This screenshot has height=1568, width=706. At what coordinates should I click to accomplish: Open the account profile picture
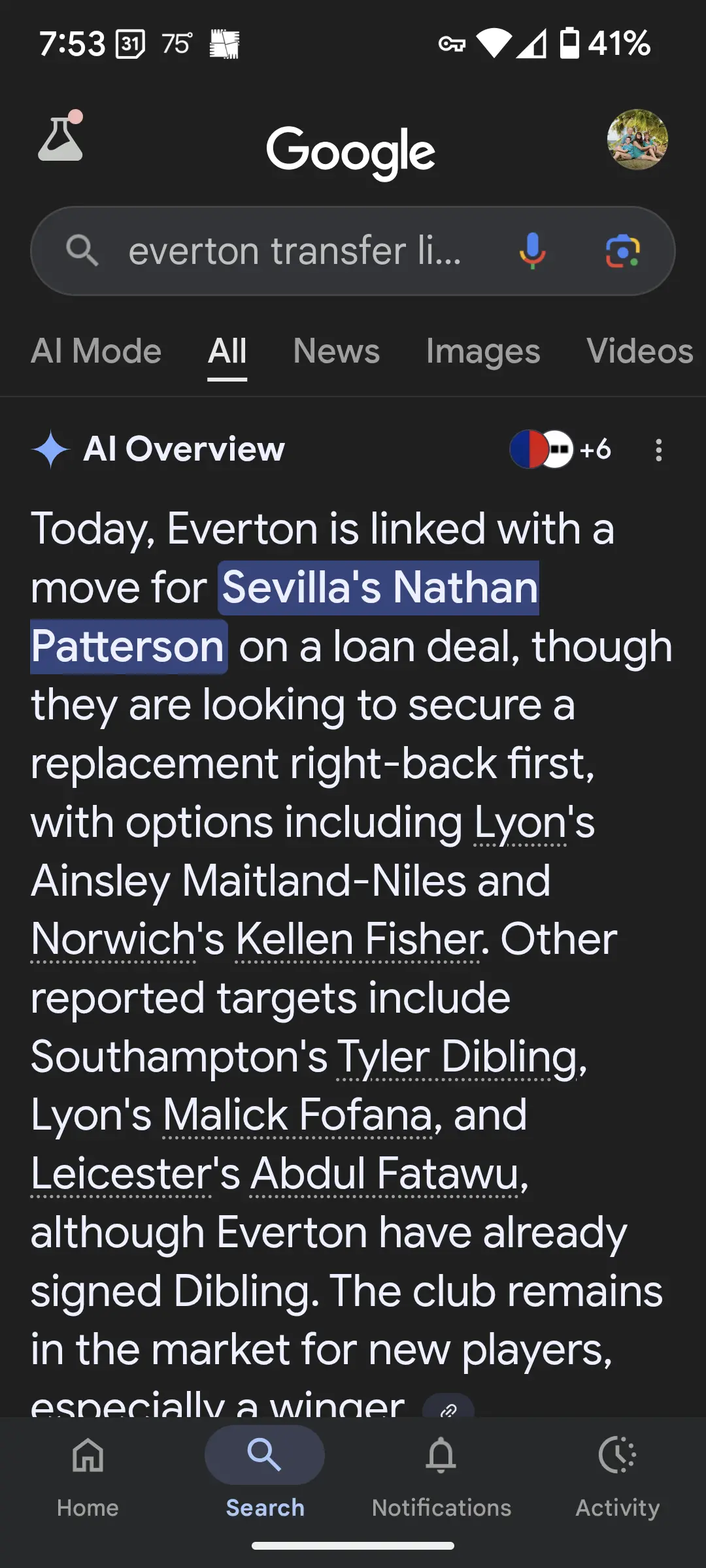click(x=637, y=140)
